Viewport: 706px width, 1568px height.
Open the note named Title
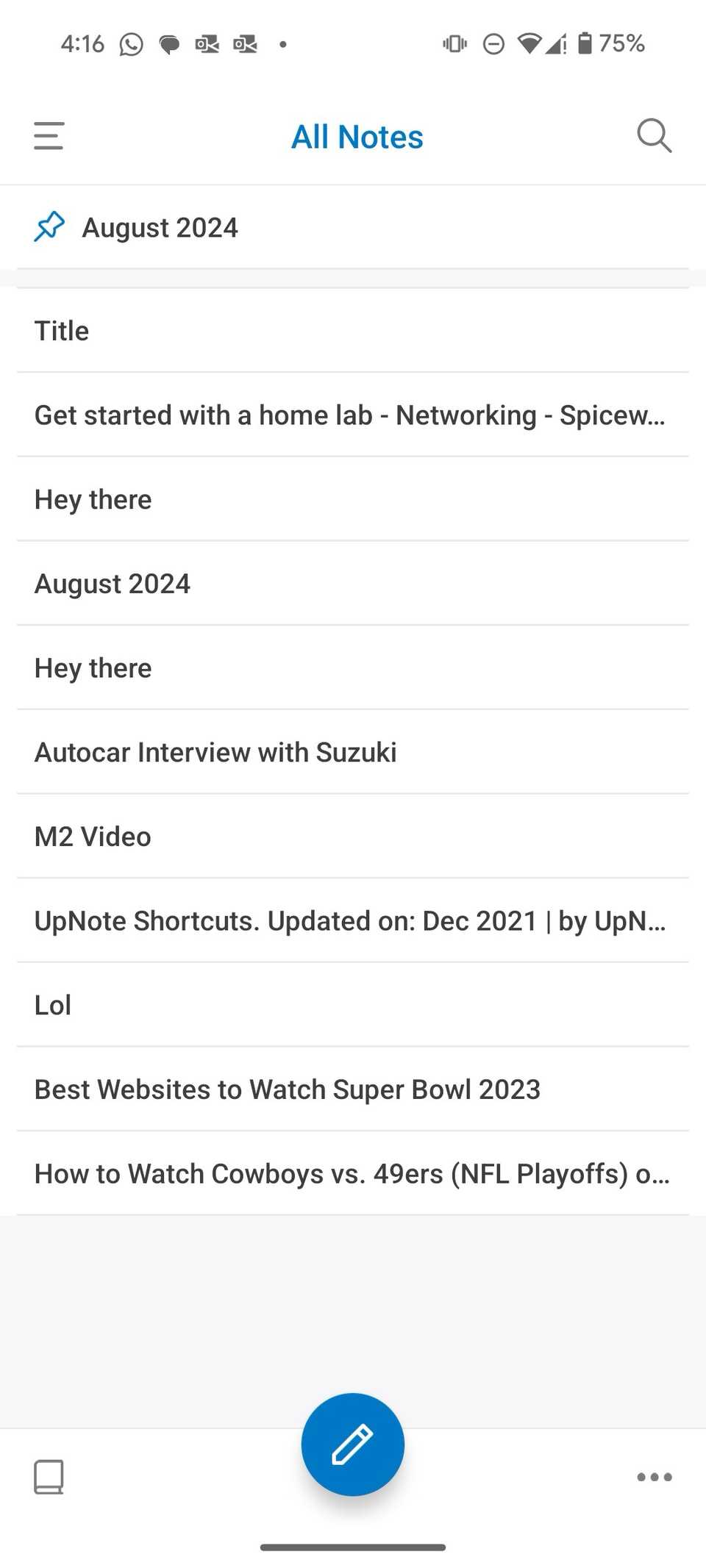click(x=62, y=331)
